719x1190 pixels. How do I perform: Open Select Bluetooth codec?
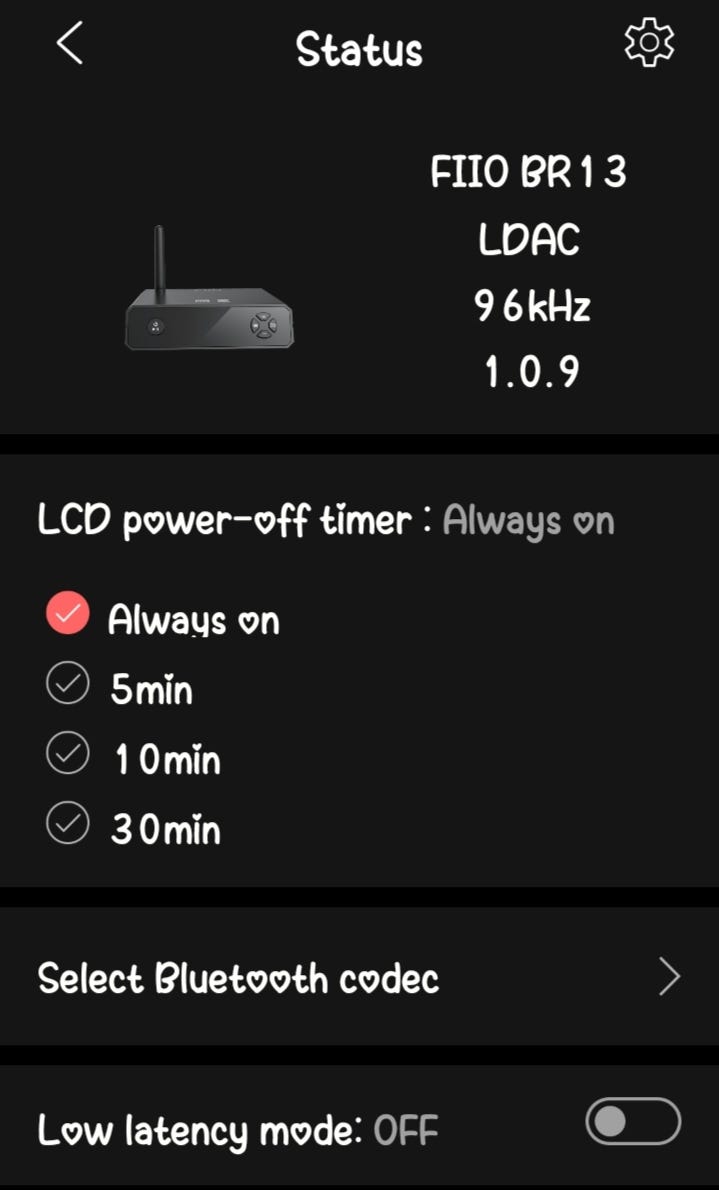(x=359, y=977)
